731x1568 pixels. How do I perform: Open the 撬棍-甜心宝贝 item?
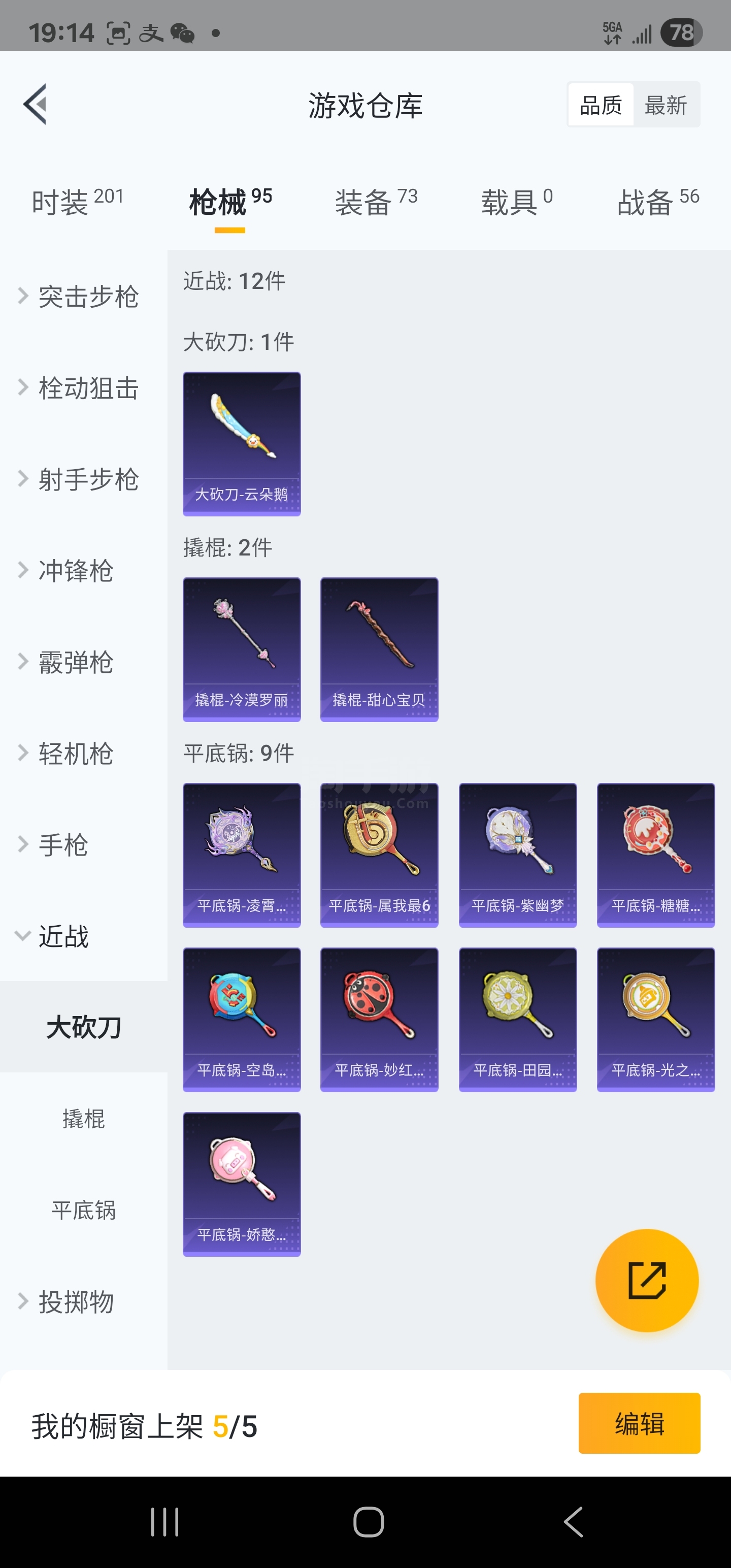379,649
